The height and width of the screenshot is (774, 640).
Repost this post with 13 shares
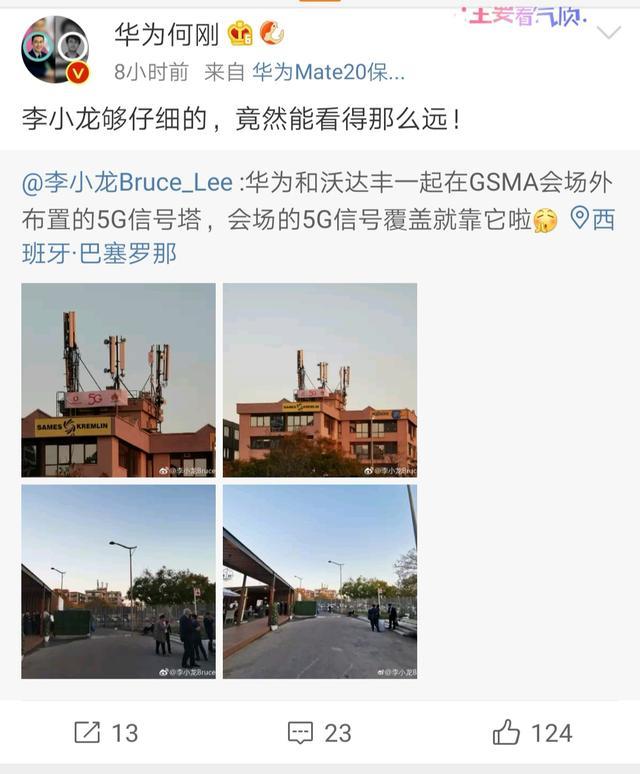pyautogui.click(x=106, y=733)
